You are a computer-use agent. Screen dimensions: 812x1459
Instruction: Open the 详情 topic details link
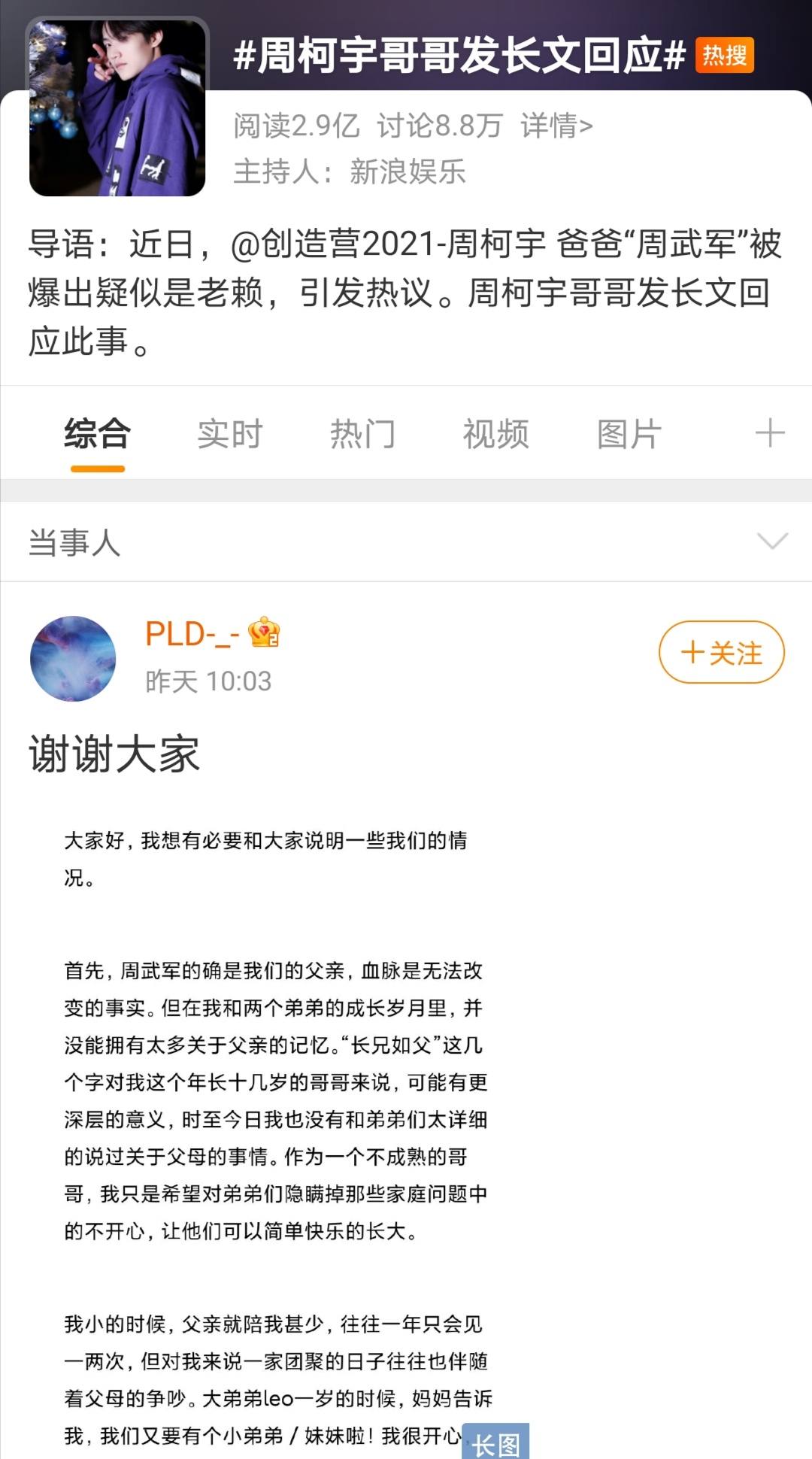click(556, 126)
